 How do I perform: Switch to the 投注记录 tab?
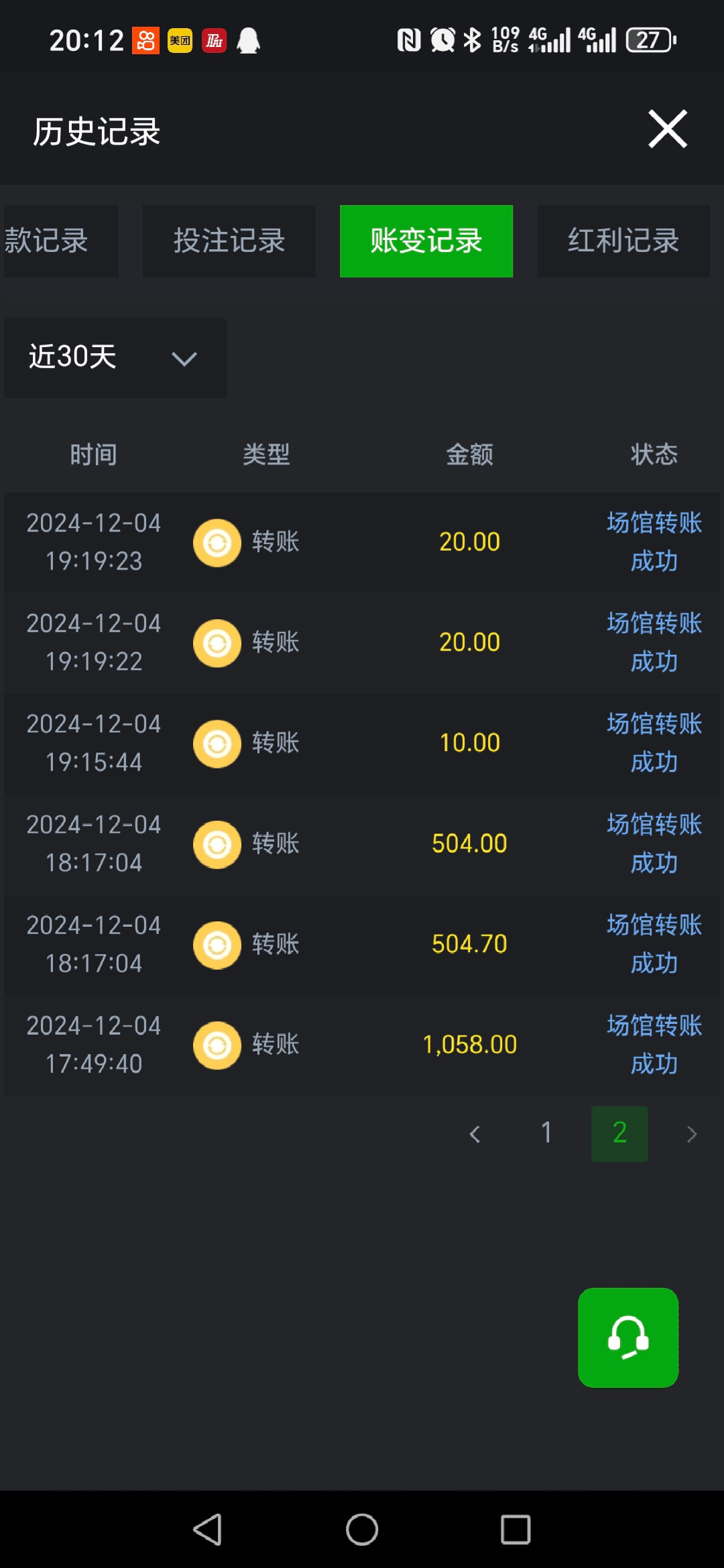pyautogui.click(x=229, y=241)
